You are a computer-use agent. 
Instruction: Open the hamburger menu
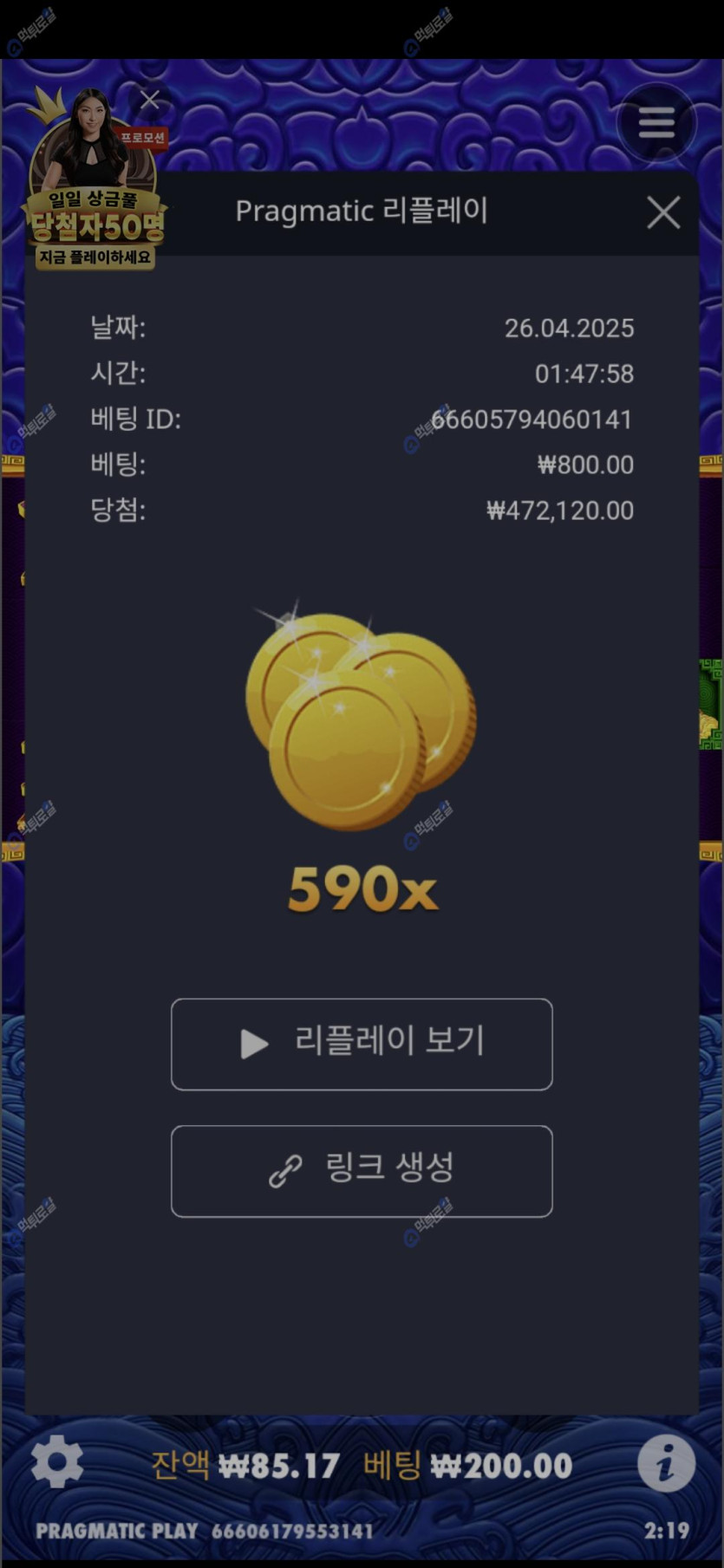coord(656,123)
